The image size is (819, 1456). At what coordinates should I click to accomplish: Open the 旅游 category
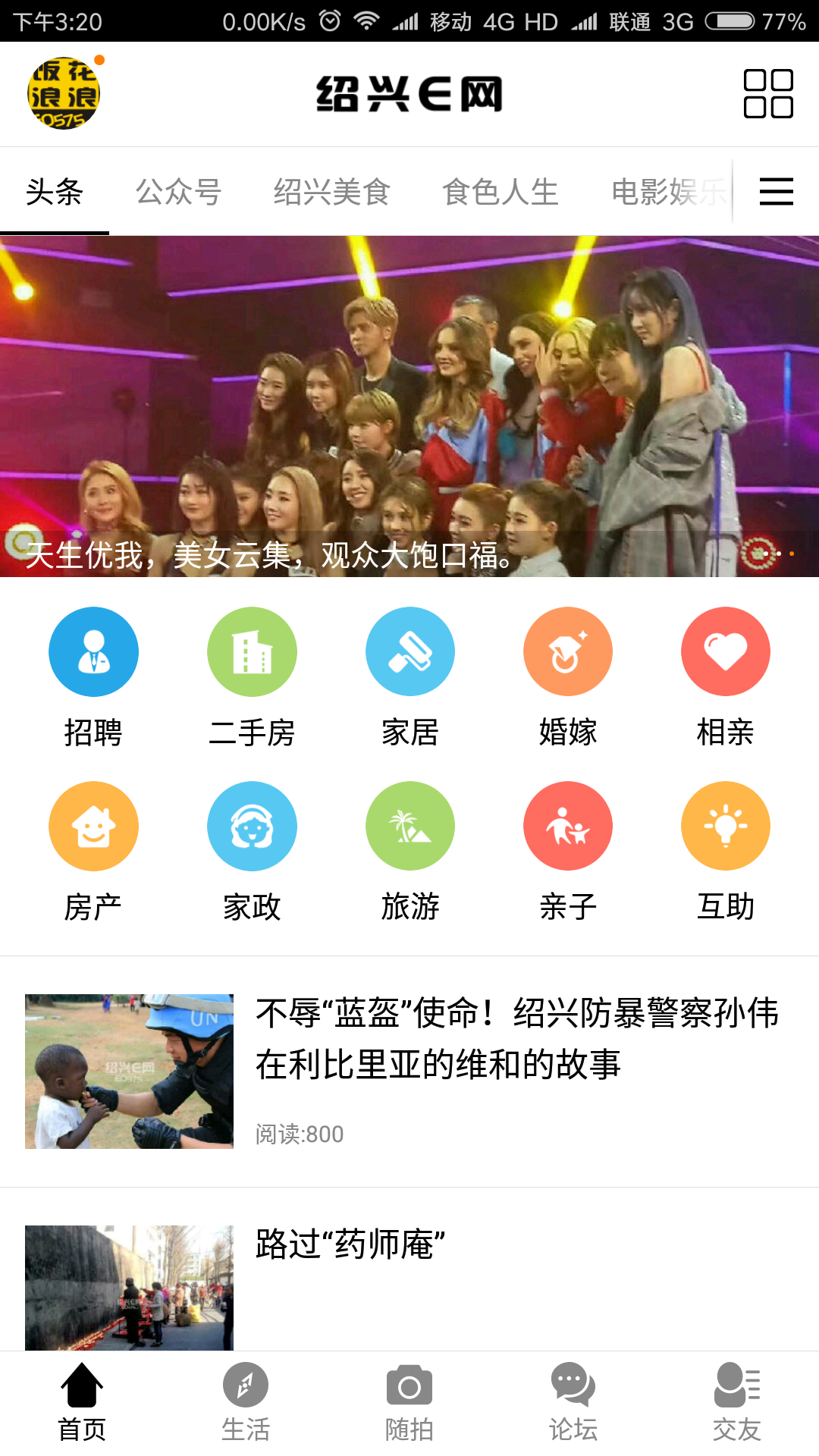[x=409, y=849]
